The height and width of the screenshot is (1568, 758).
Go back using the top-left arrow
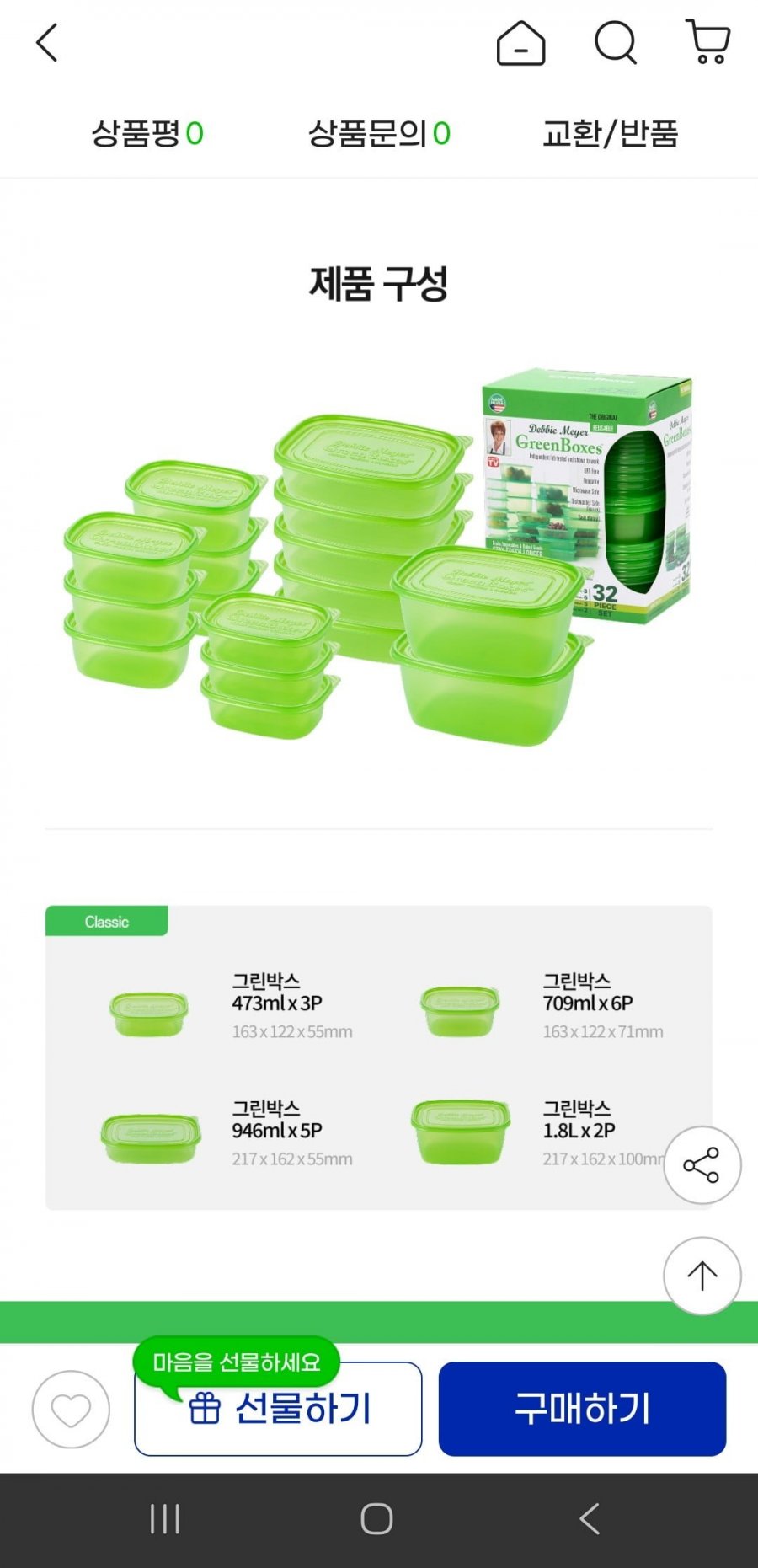tap(47, 43)
